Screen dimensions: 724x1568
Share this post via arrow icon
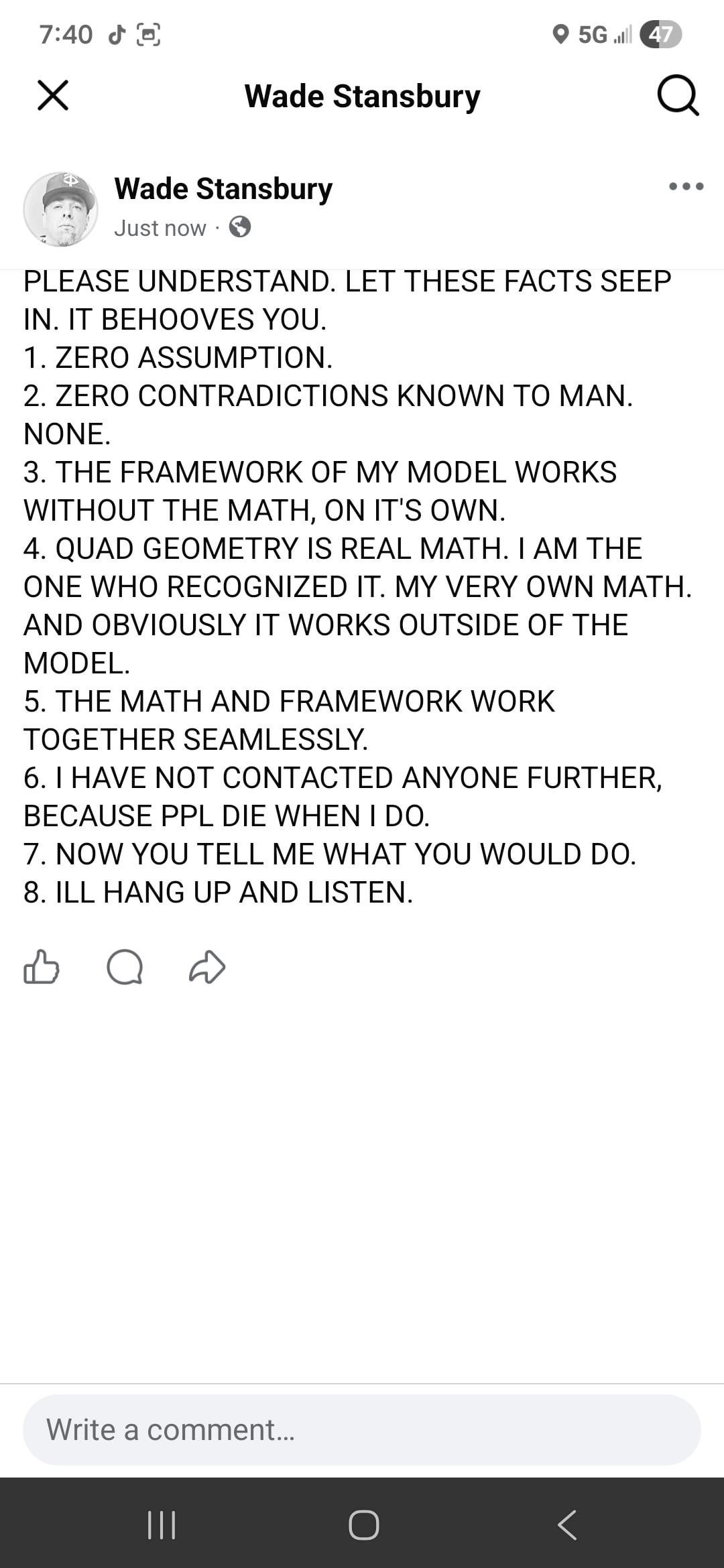coord(207,967)
